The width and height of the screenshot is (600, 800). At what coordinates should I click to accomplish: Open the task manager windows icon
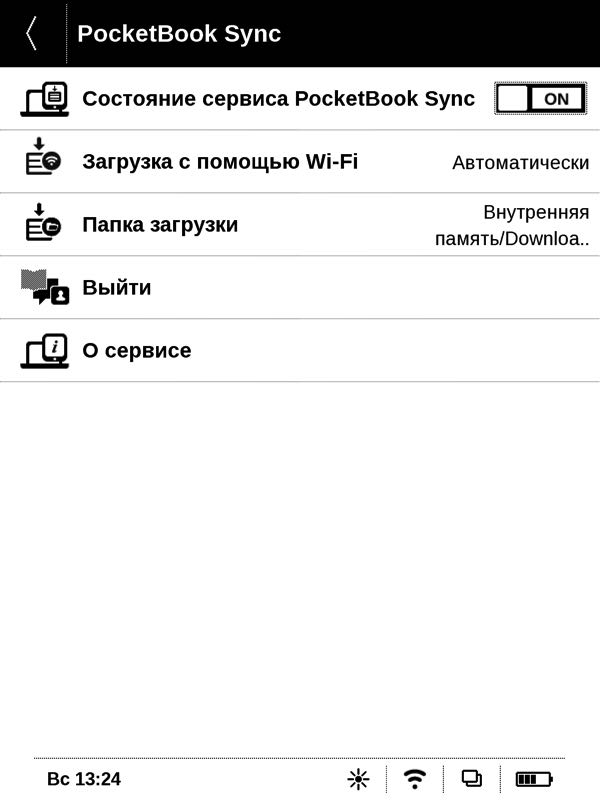tap(472, 779)
